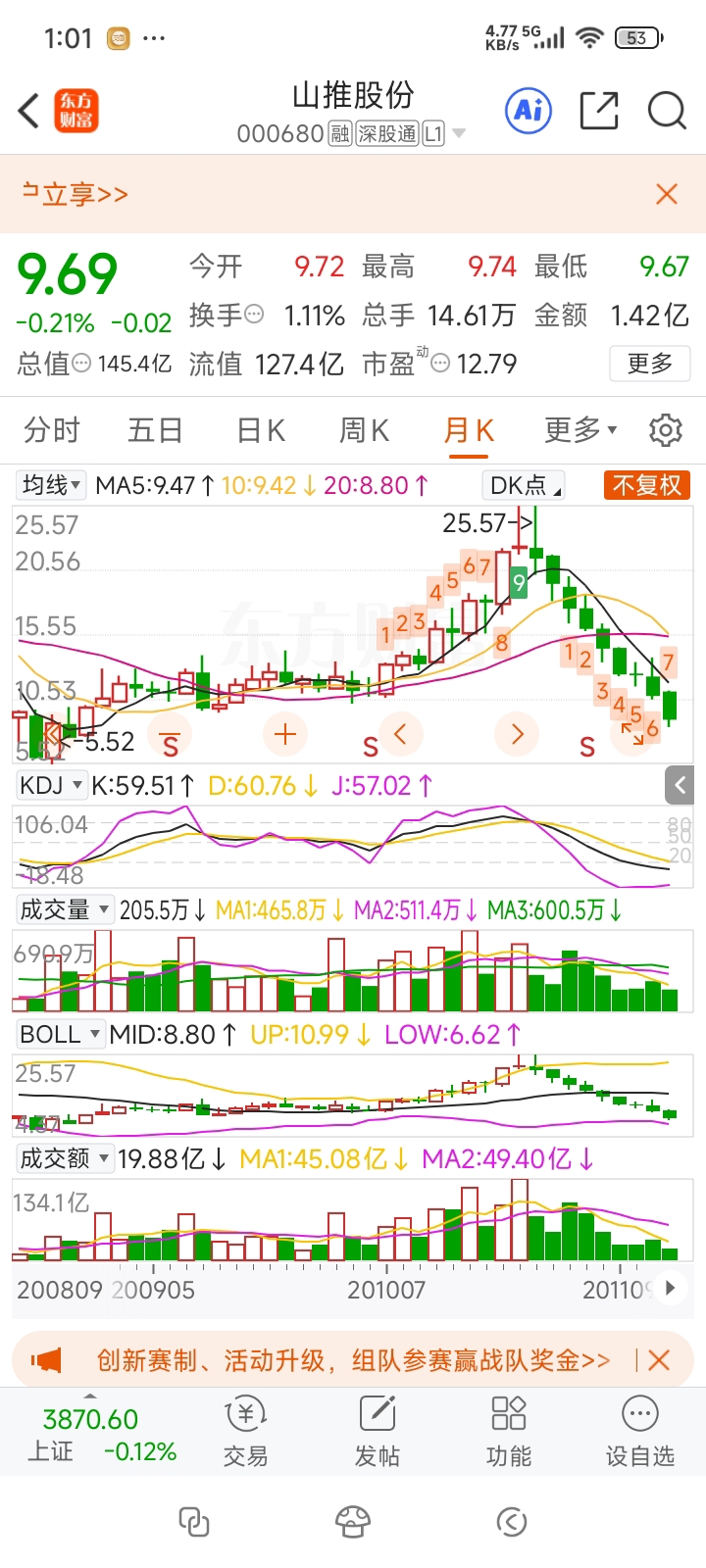Change the BOLL indicator dropdown

click(60, 1034)
